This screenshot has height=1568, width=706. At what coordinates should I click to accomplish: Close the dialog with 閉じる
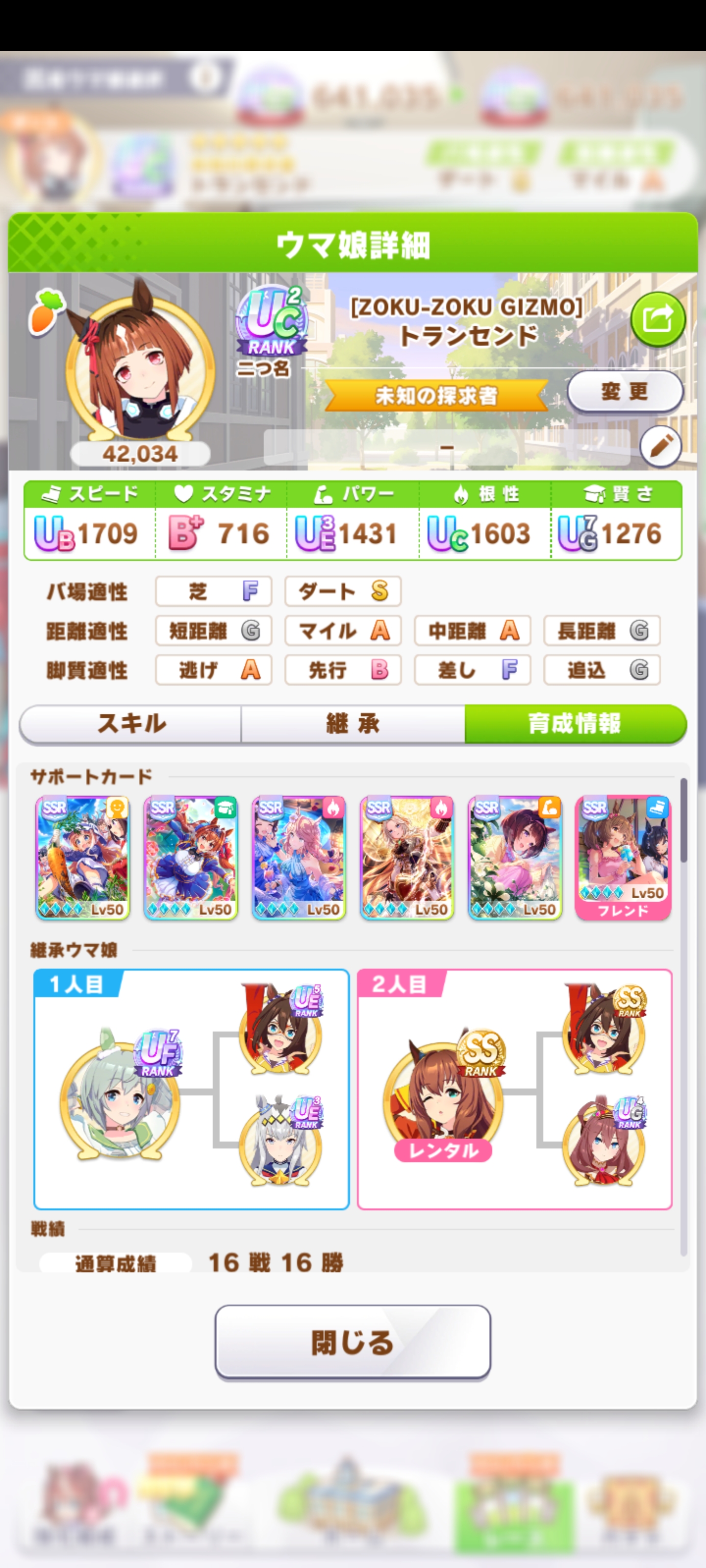[353, 1341]
